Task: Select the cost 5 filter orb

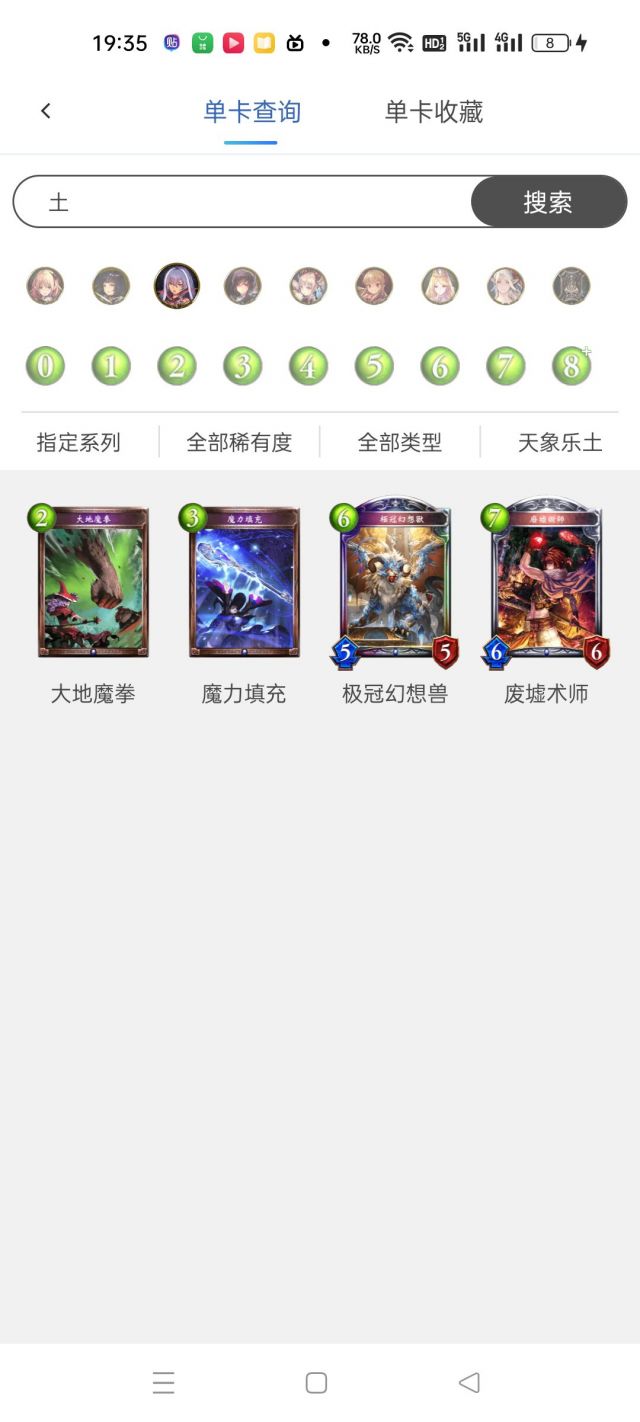Action: [x=374, y=366]
